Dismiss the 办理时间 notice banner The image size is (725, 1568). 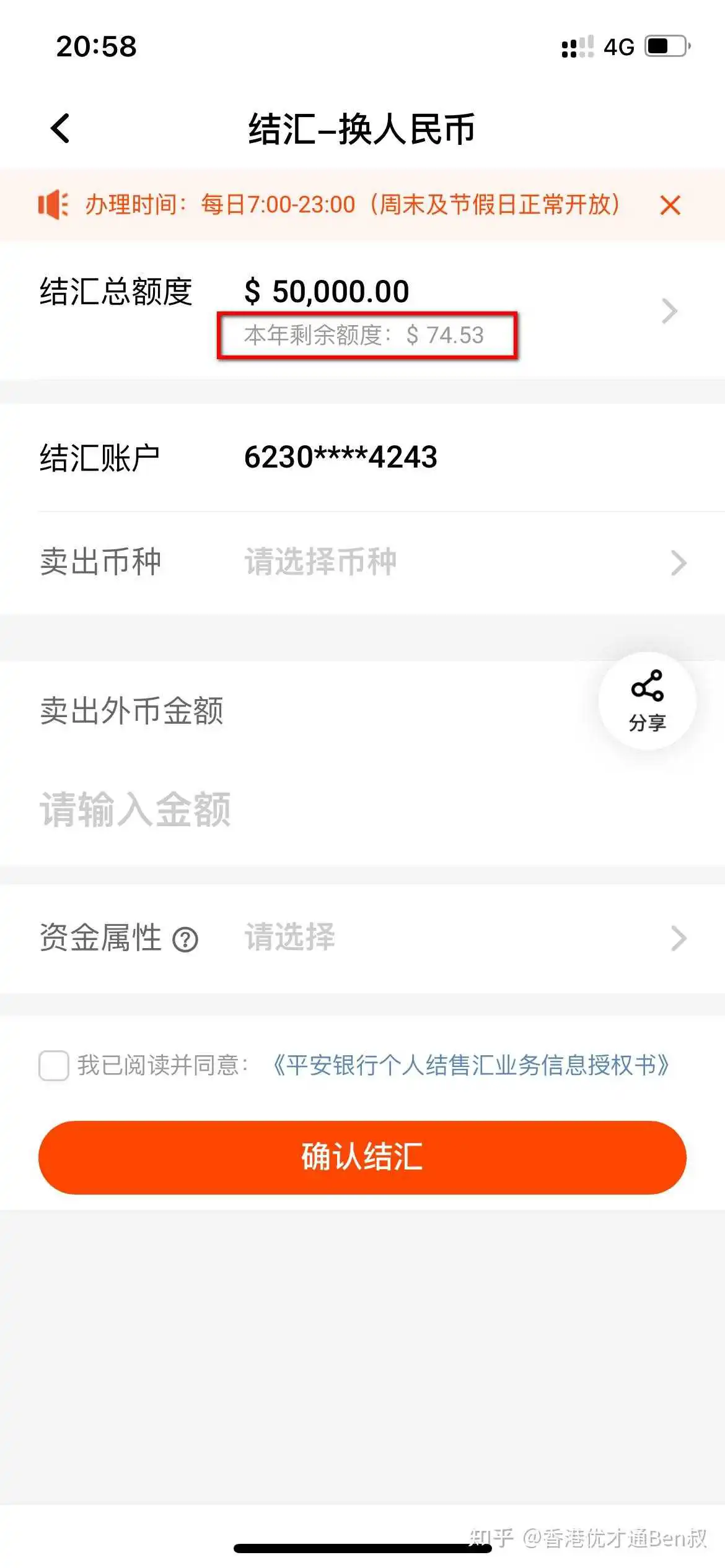670,205
